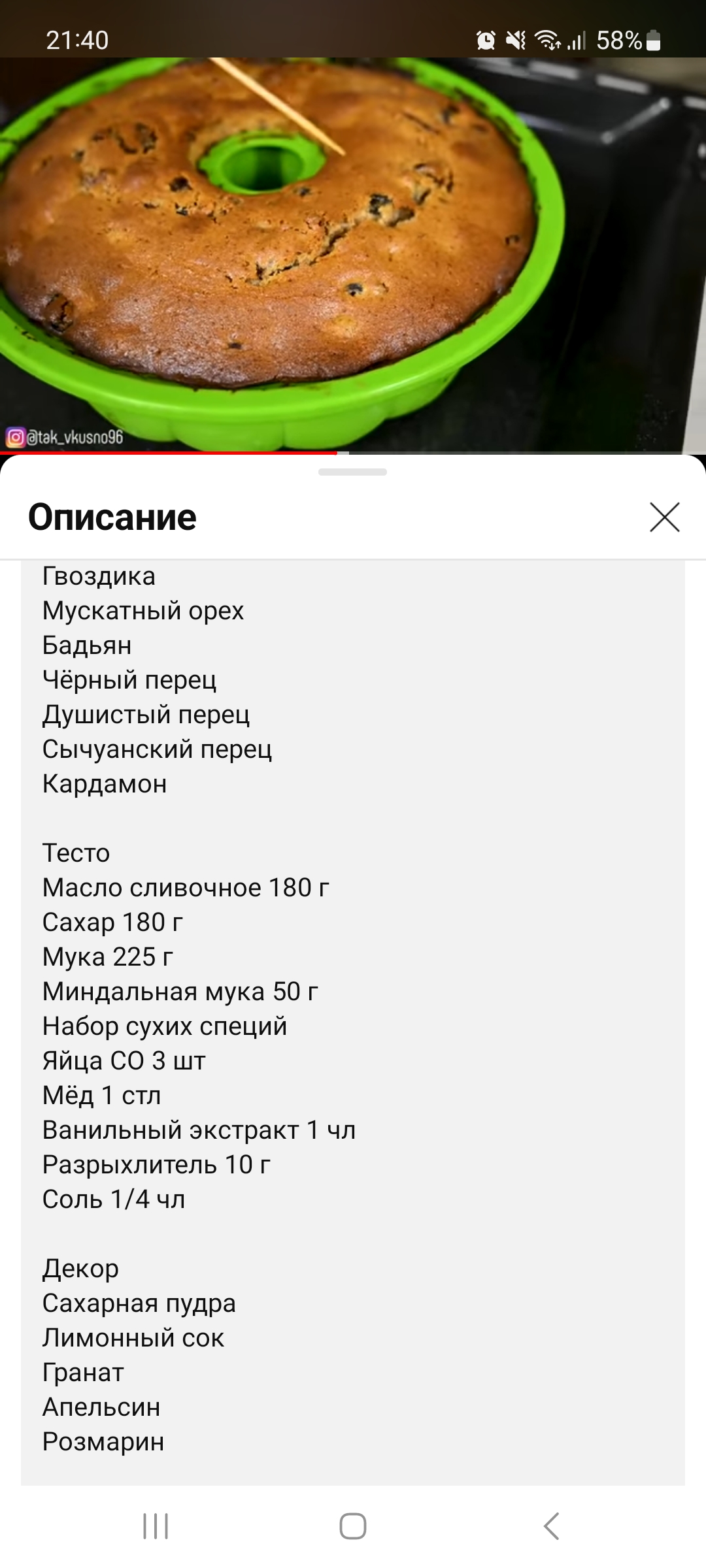Go back with the system back button
Viewport: 706px width, 1568px height.
(x=551, y=1526)
